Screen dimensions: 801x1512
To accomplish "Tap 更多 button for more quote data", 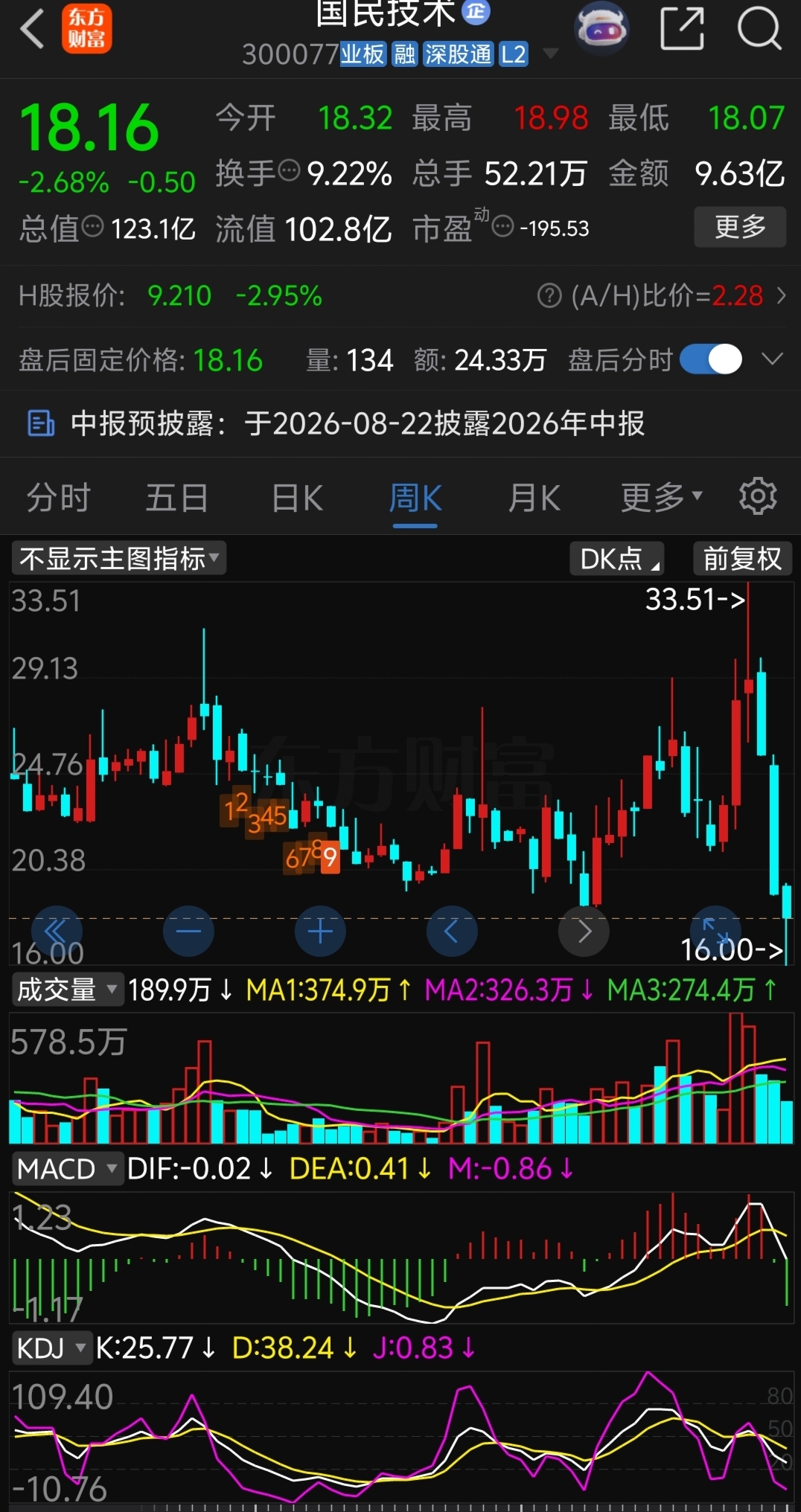I will click(740, 227).
